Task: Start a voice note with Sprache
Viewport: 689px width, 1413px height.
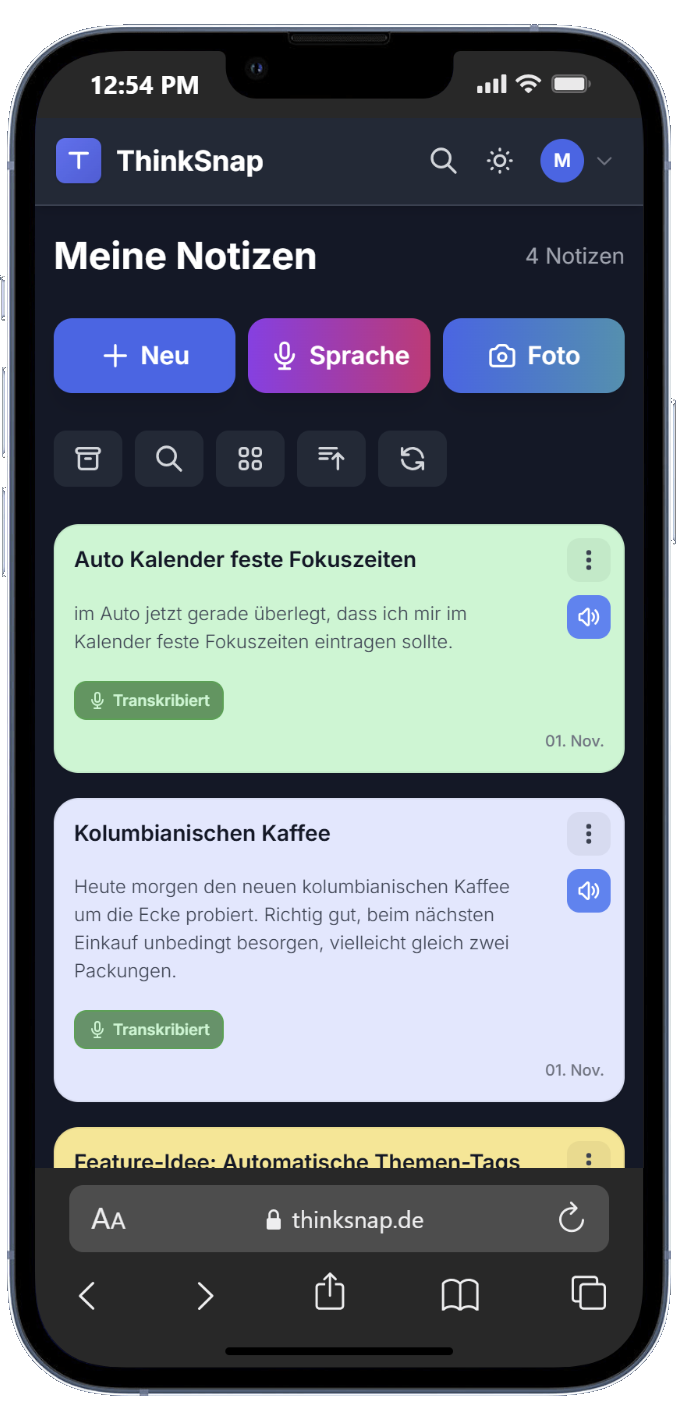Action: pos(339,356)
